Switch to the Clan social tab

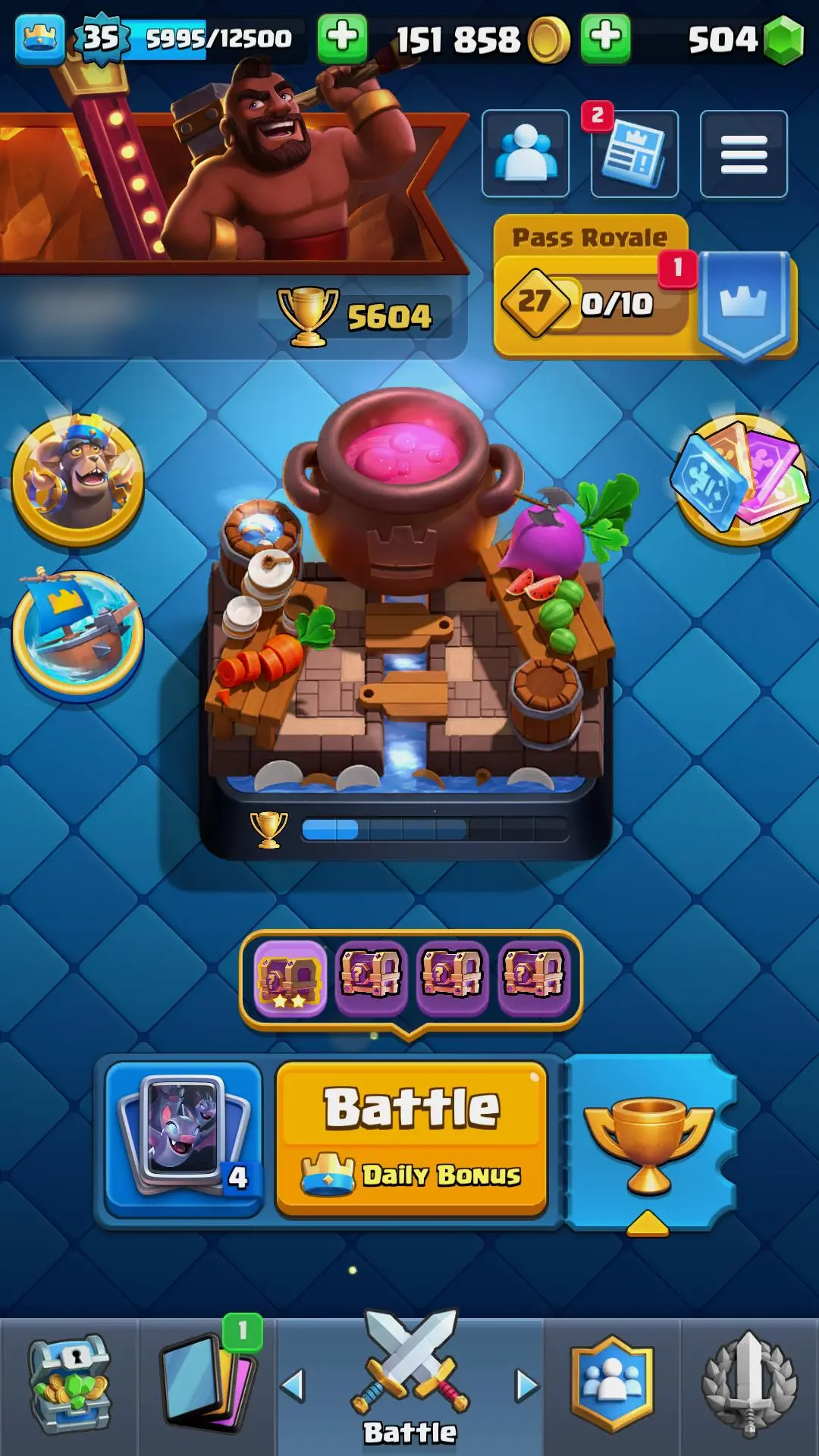click(x=611, y=1386)
